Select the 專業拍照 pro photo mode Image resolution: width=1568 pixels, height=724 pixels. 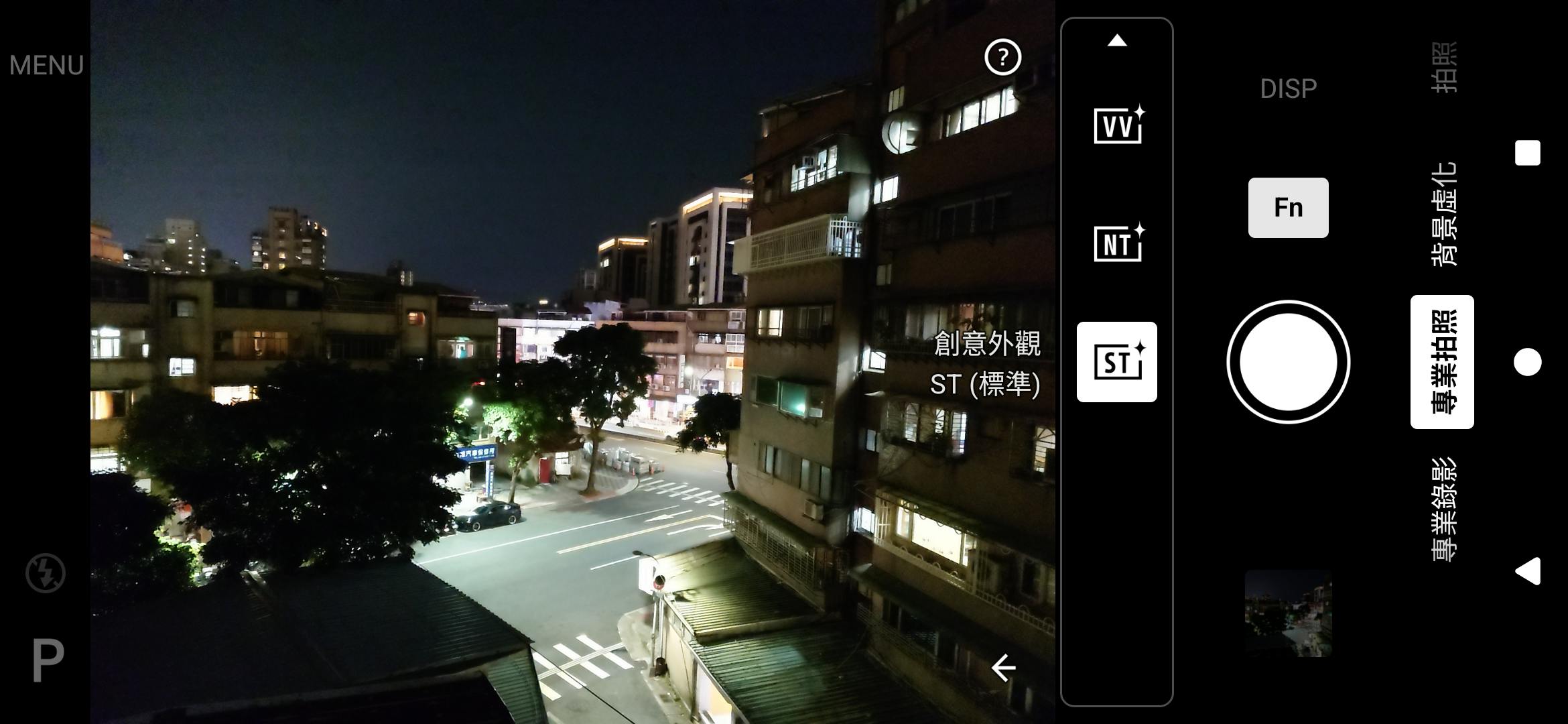[x=1443, y=362]
